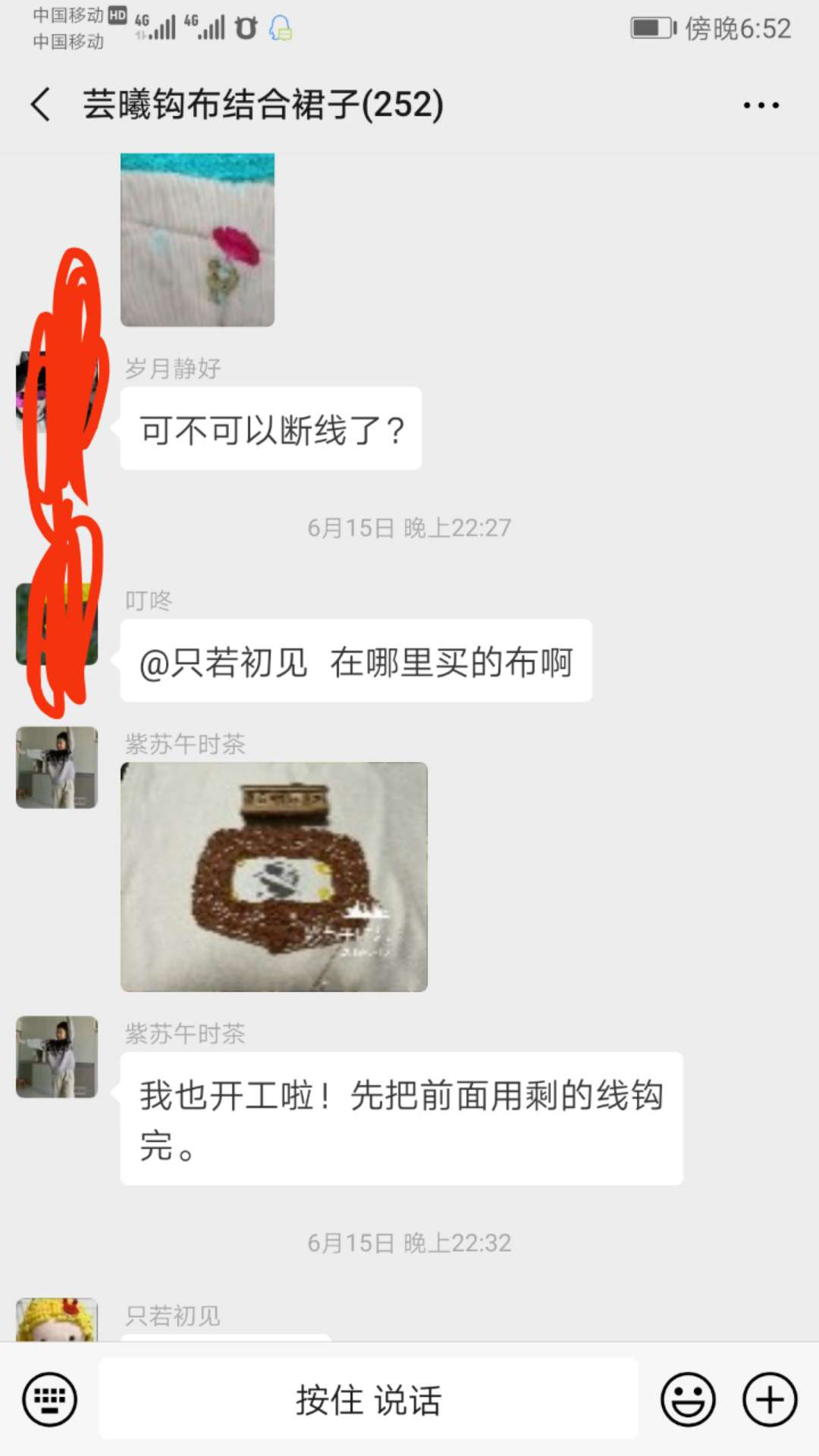The width and height of the screenshot is (819, 1456).
Task: Open the plus attachment menu
Action: click(769, 1399)
